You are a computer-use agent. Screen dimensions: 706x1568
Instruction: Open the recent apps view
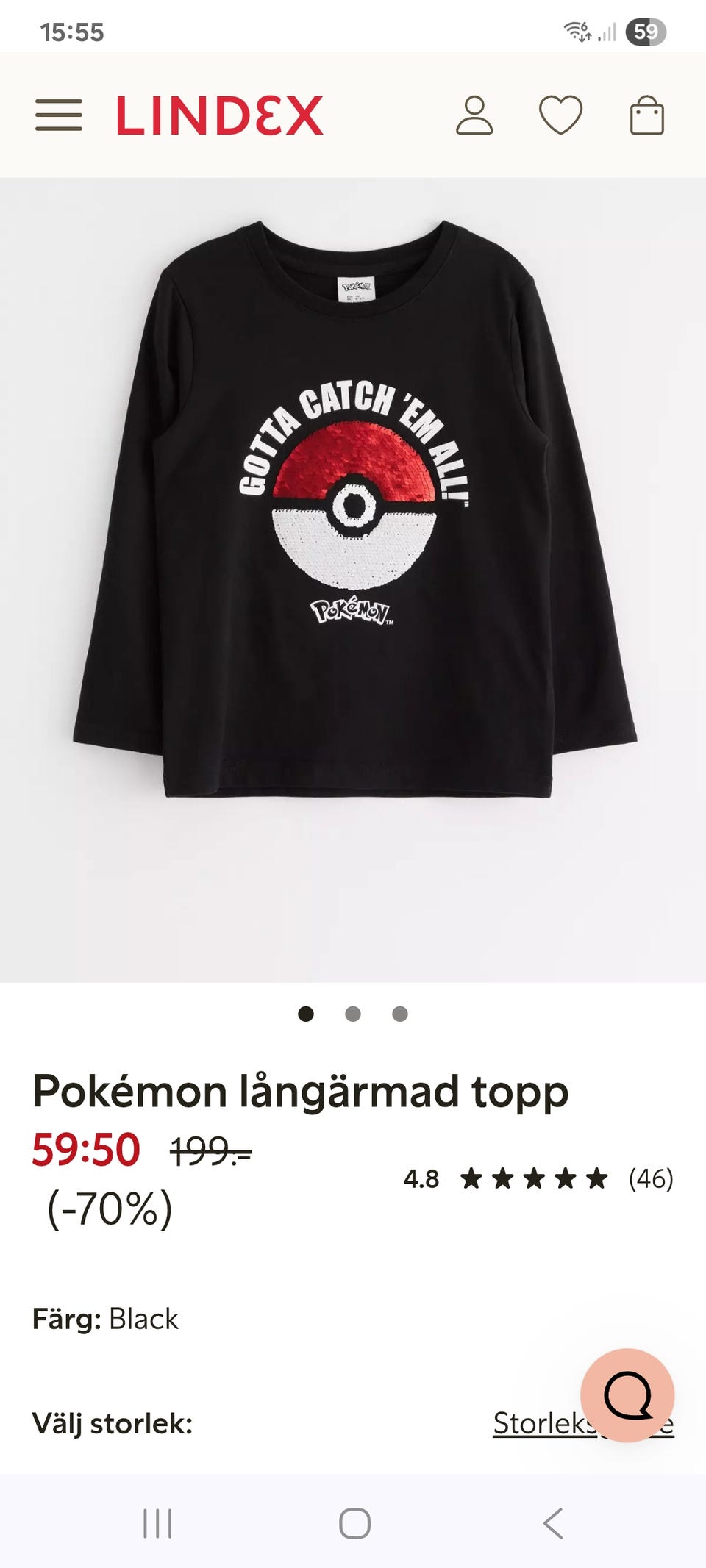point(157,1523)
